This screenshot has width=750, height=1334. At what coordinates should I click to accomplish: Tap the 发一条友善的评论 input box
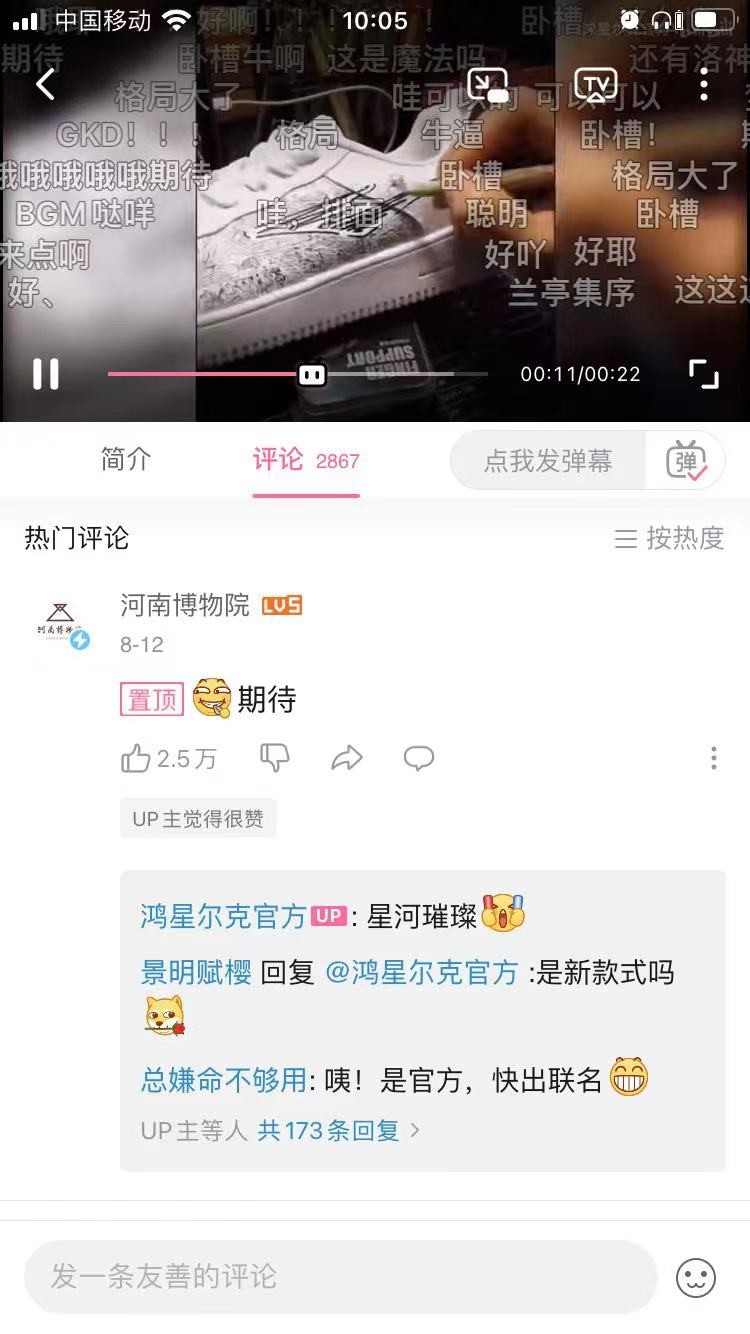click(x=340, y=1276)
